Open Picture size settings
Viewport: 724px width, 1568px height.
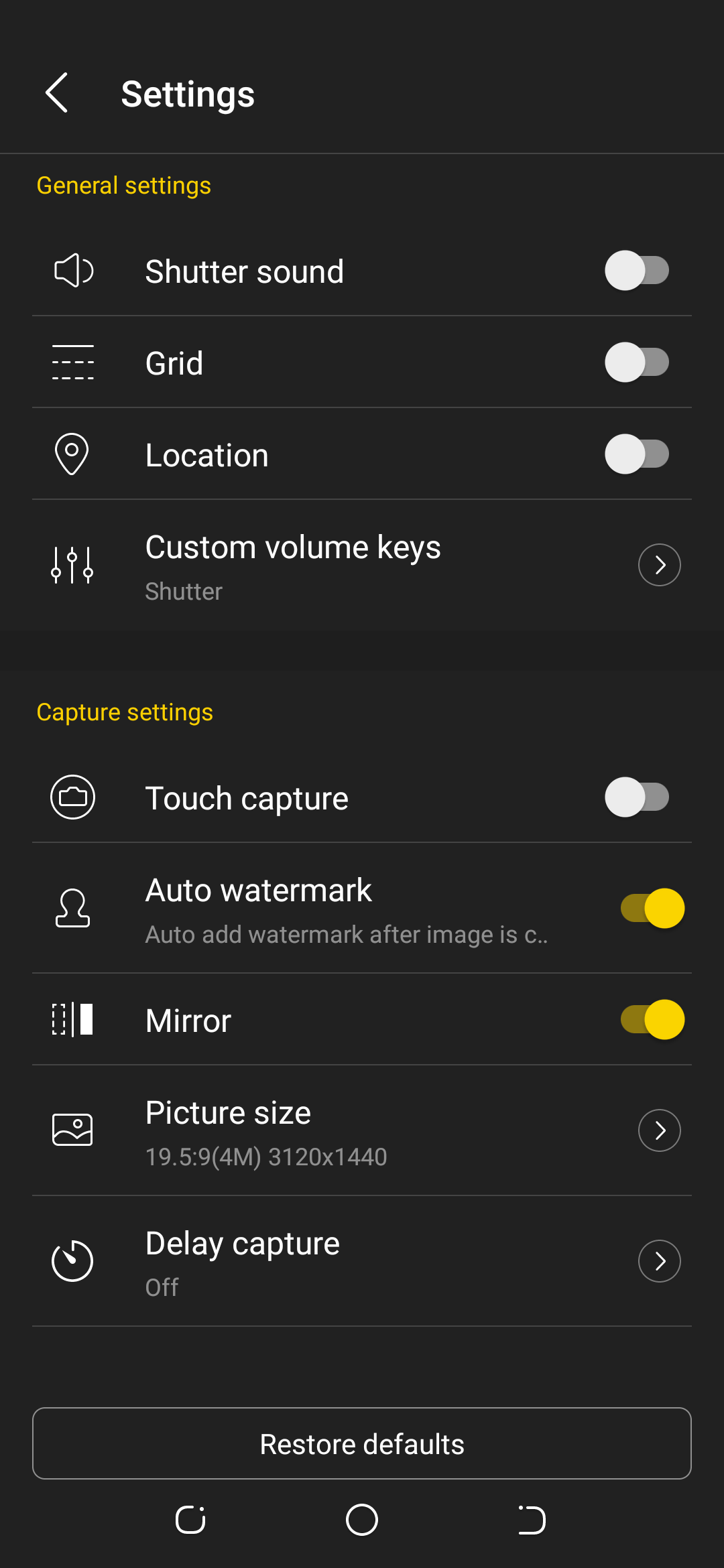click(x=659, y=1130)
